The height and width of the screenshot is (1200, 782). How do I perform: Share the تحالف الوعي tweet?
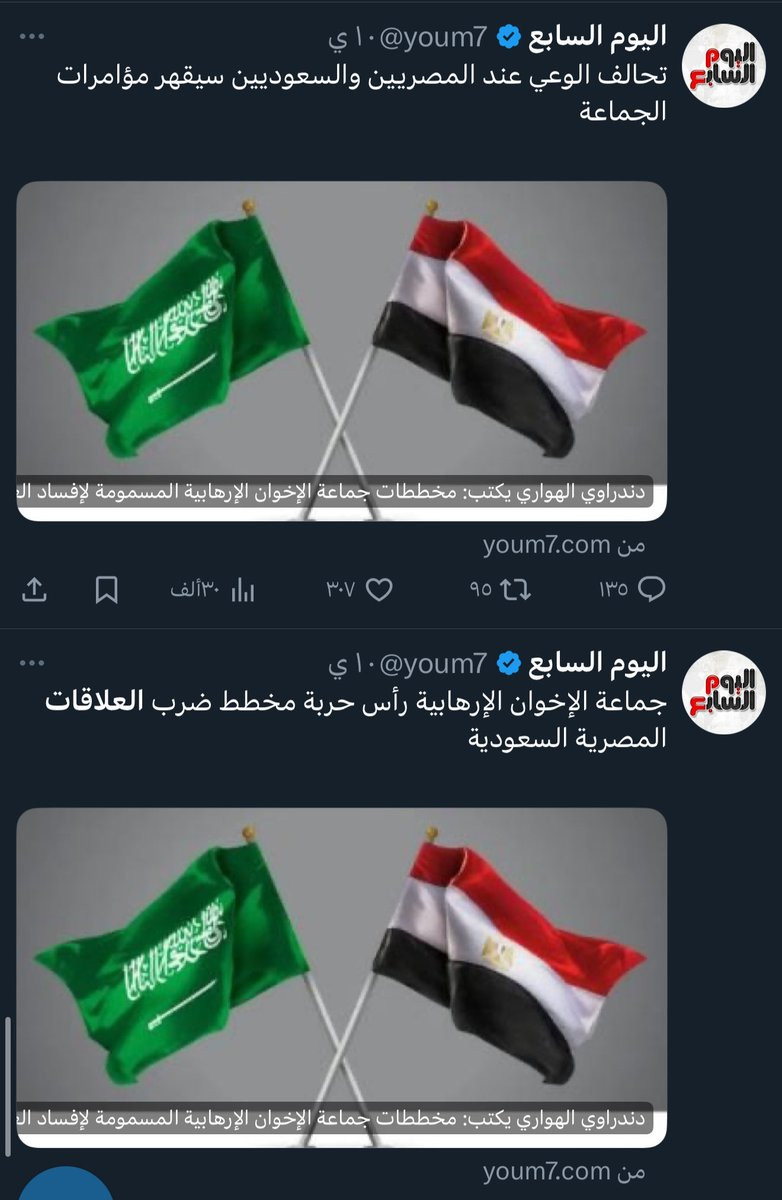(34, 590)
